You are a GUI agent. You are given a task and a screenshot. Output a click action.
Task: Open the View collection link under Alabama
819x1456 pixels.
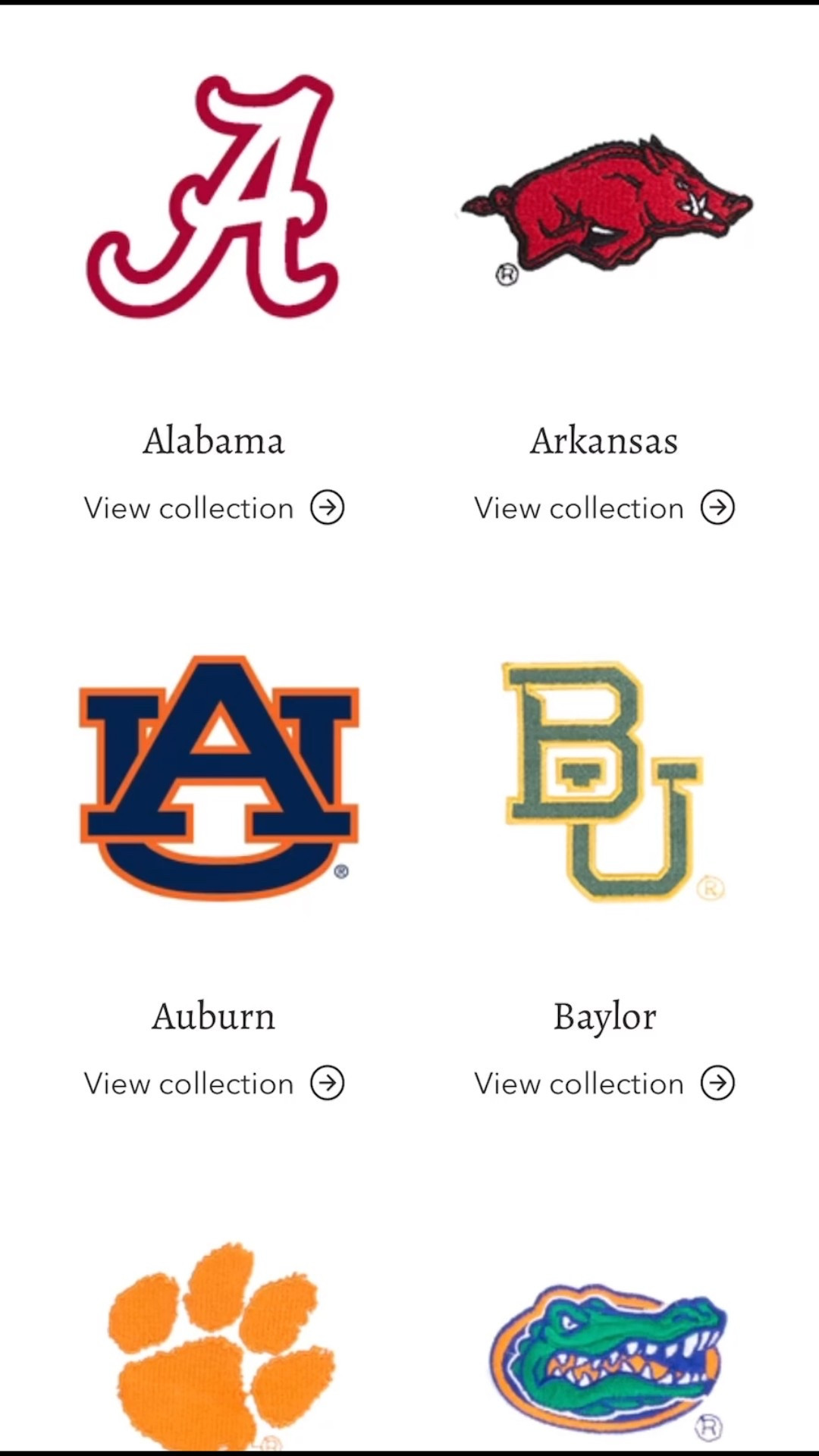tap(188, 508)
